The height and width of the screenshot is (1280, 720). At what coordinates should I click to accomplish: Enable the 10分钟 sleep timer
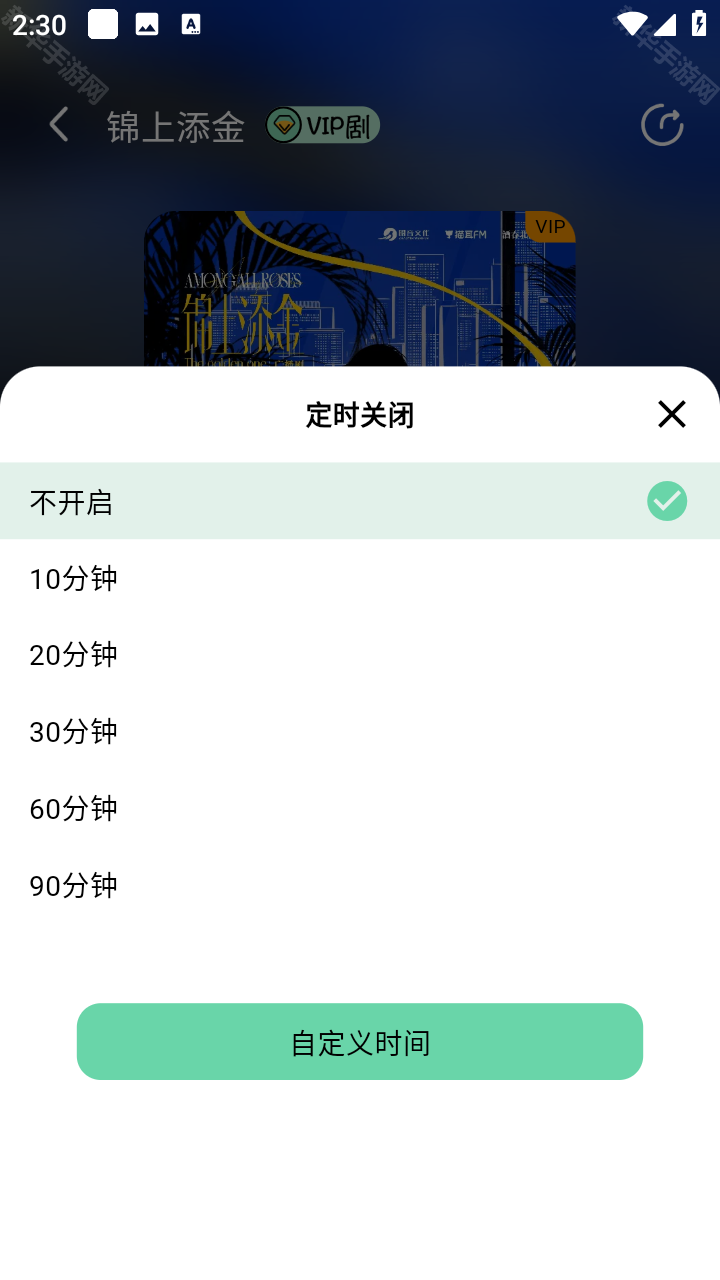click(x=73, y=578)
